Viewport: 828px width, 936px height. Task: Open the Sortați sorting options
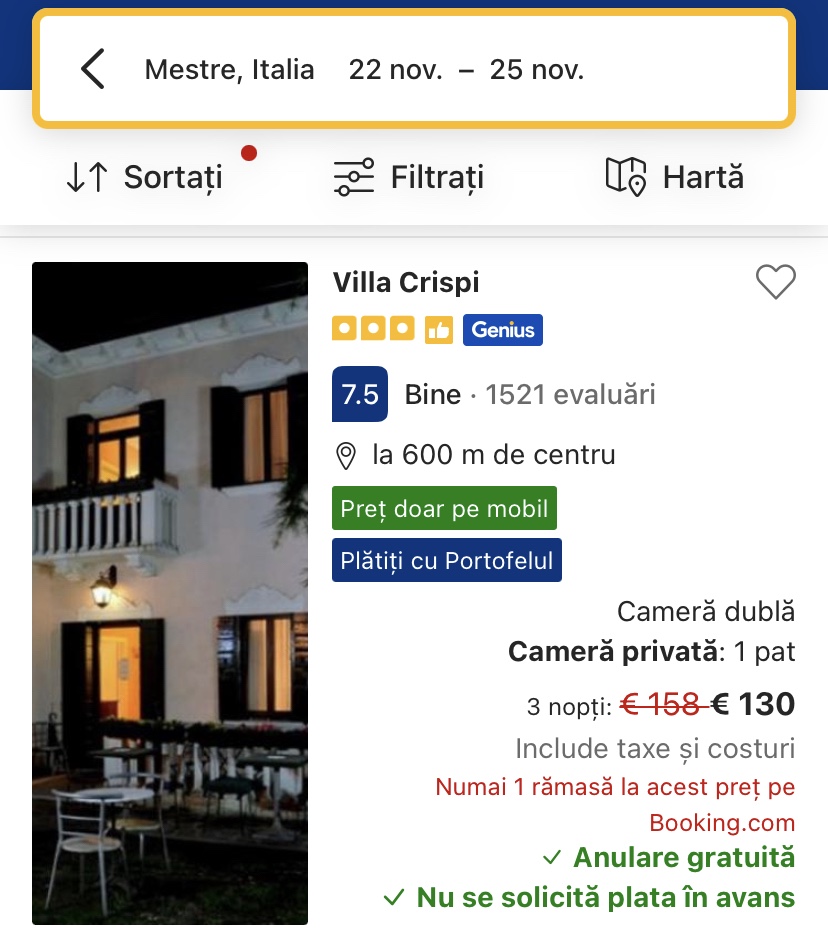145,178
